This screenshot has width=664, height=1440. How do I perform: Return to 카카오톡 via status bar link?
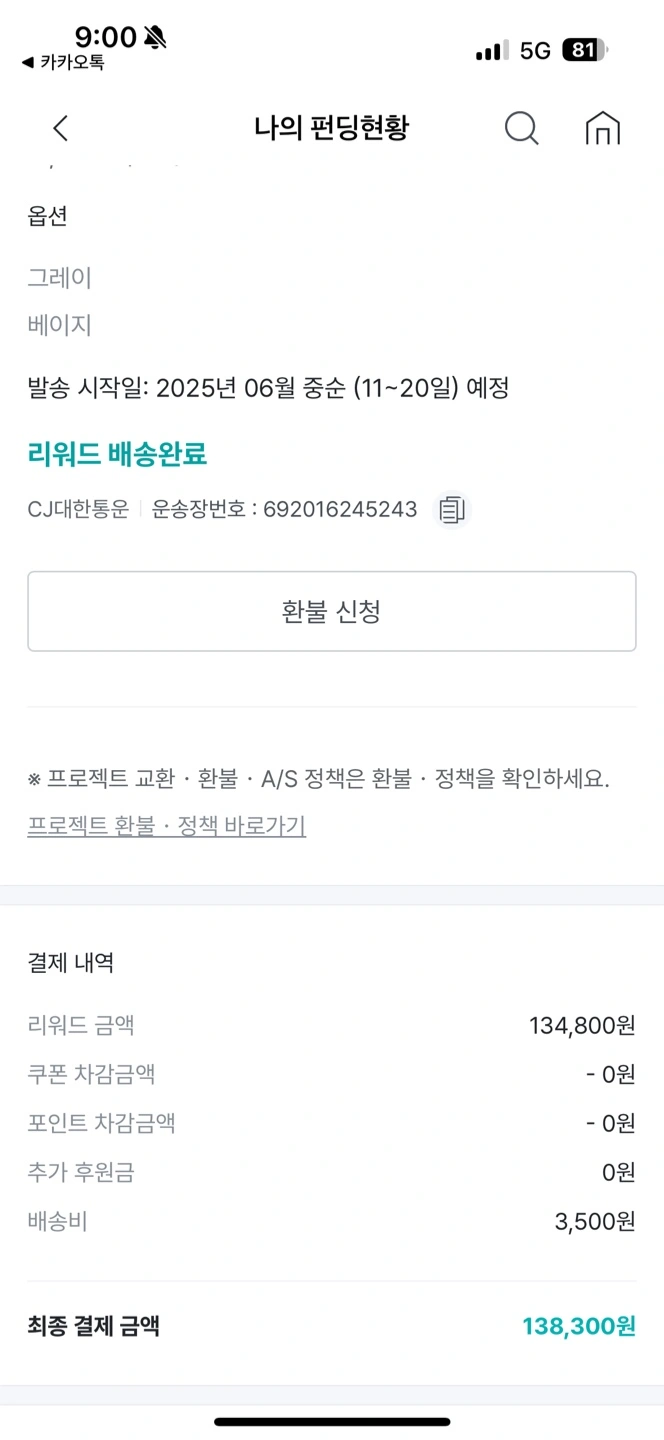click(x=63, y=62)
